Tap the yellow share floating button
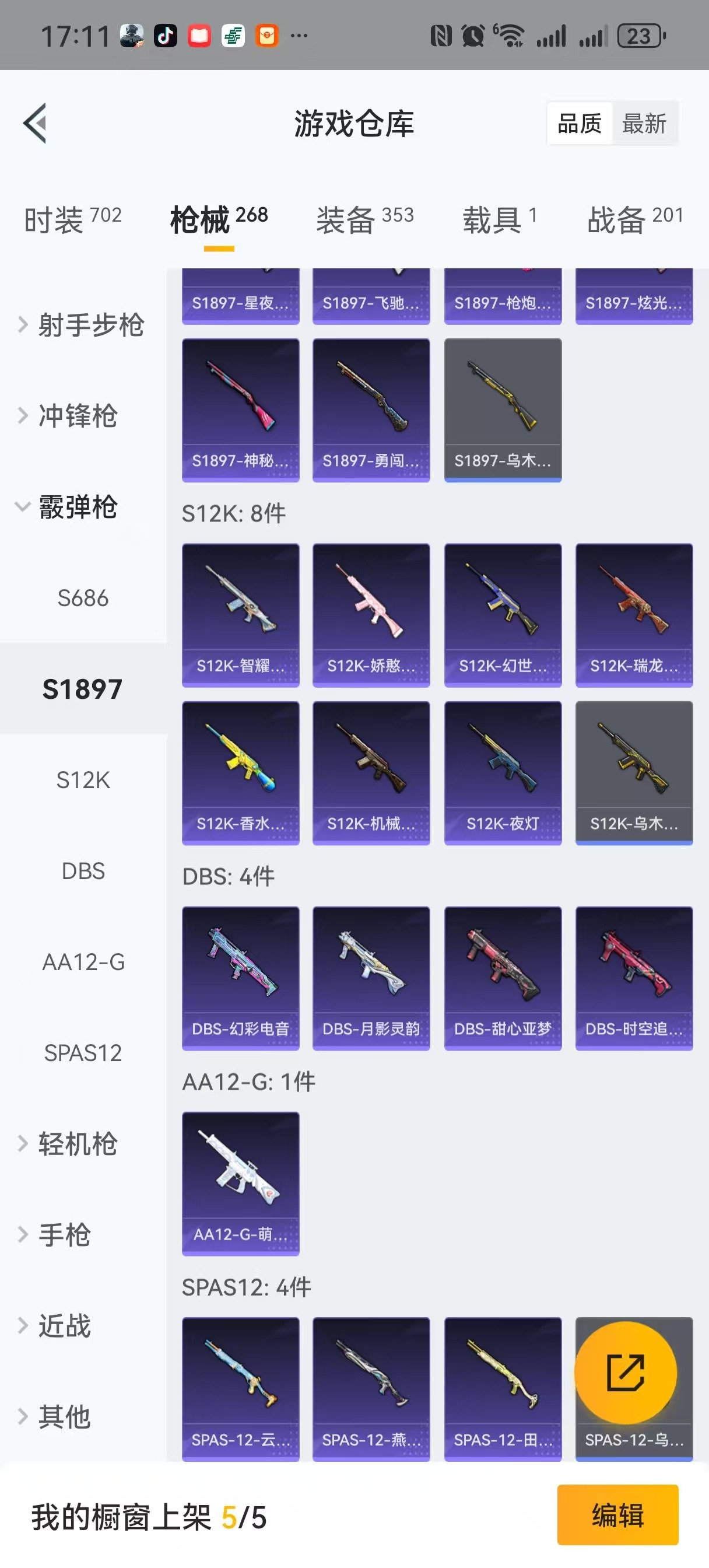This screenshot has height=1568, width=709. 626,1373
